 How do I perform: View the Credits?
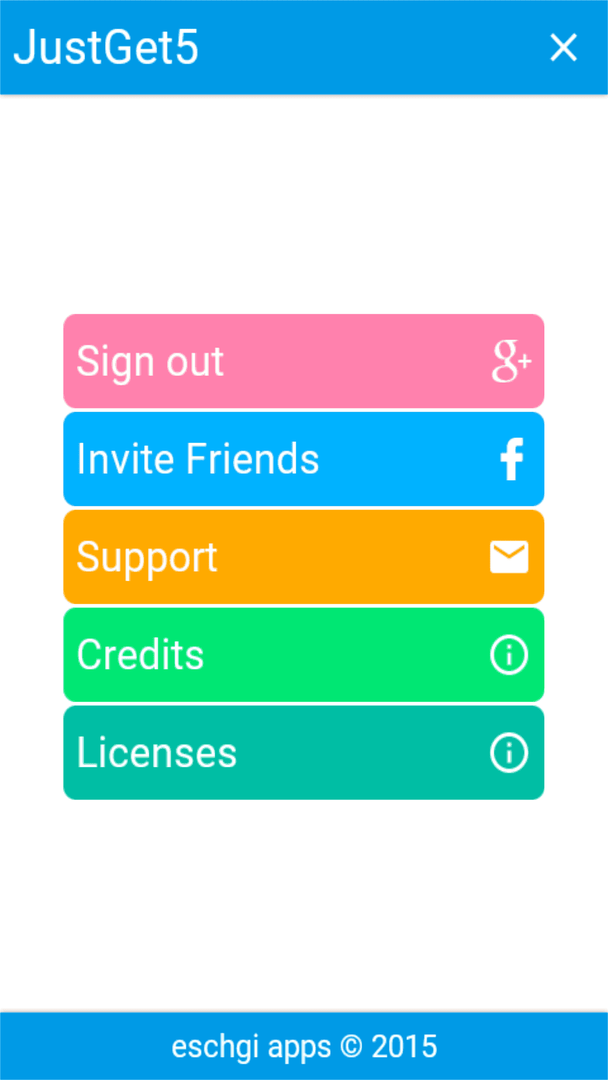304,655
